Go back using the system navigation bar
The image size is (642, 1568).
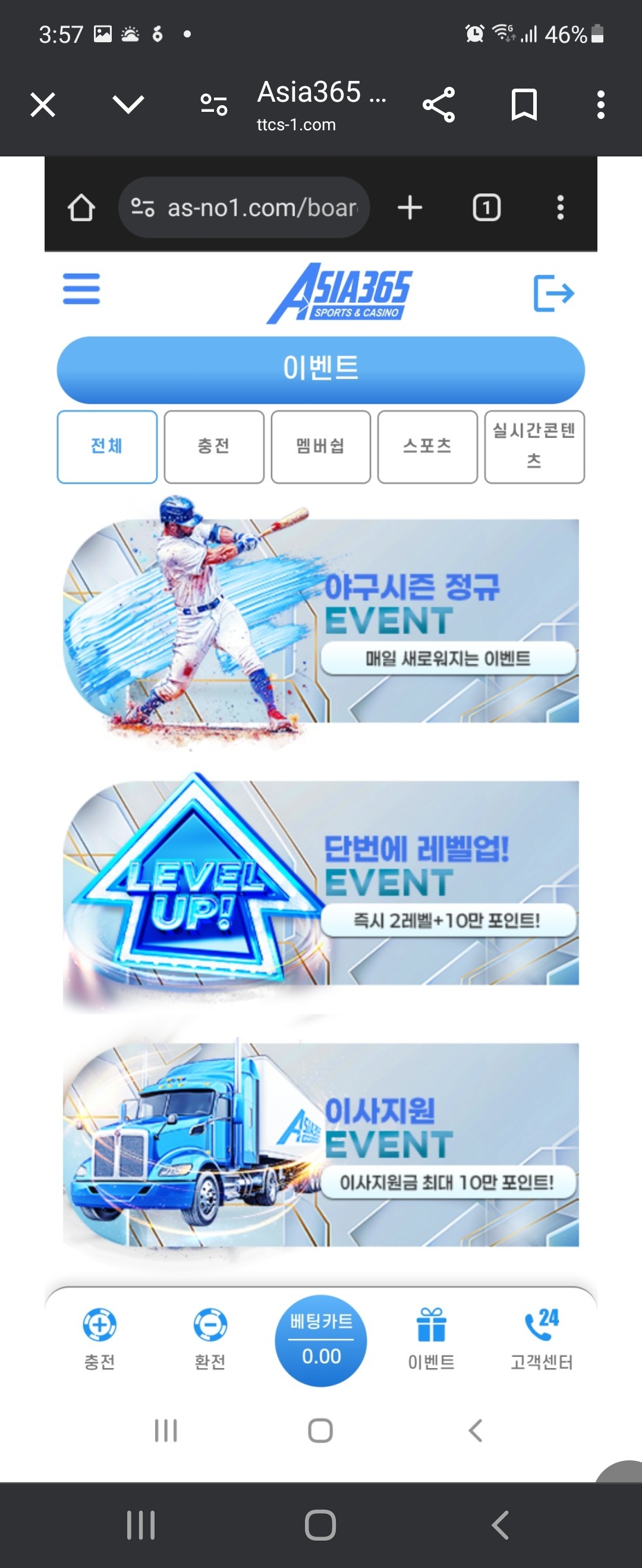click(x=500, y=1525)
